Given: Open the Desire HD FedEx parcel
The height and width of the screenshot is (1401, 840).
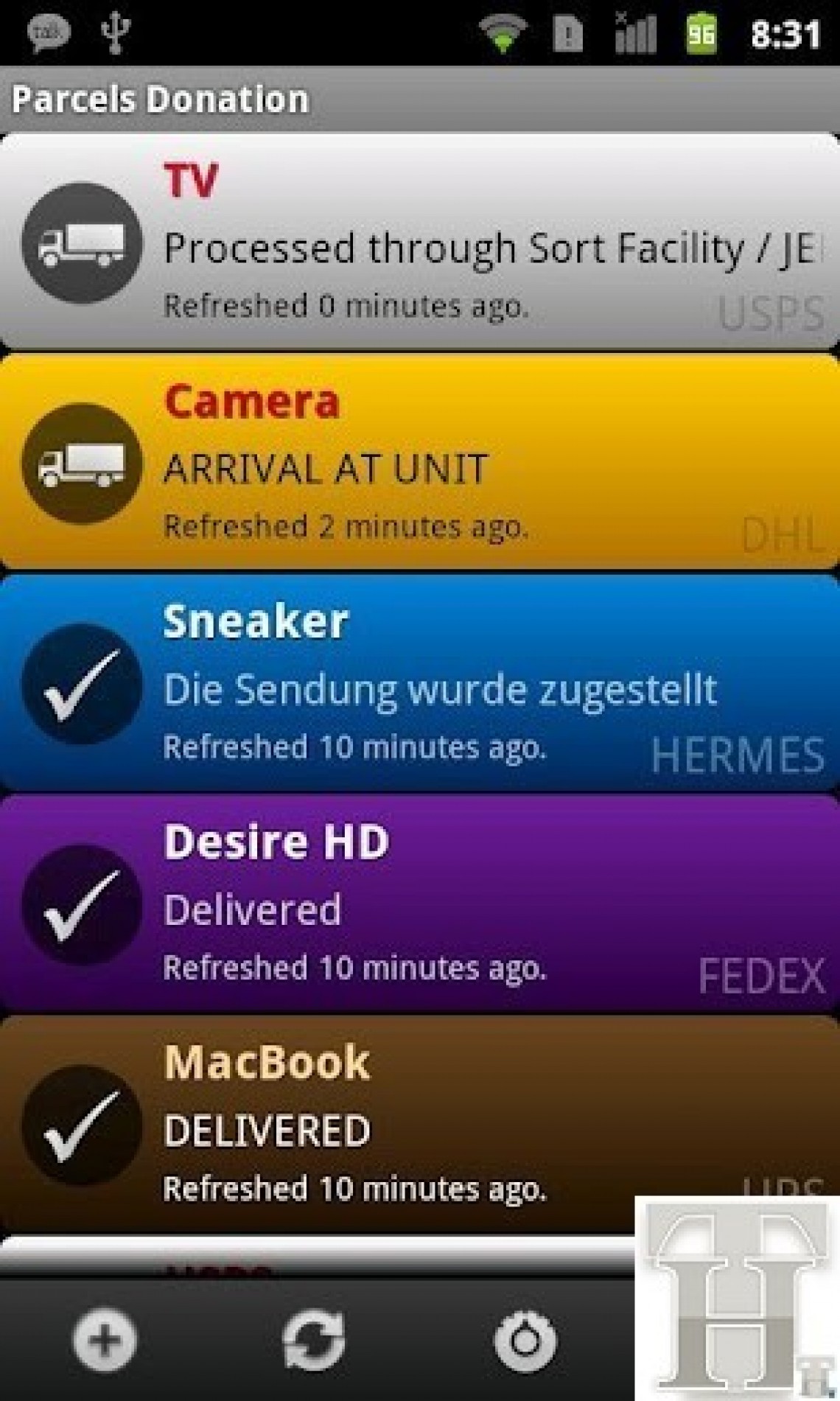Looking at the screenshot, I should tap(420, 904).
